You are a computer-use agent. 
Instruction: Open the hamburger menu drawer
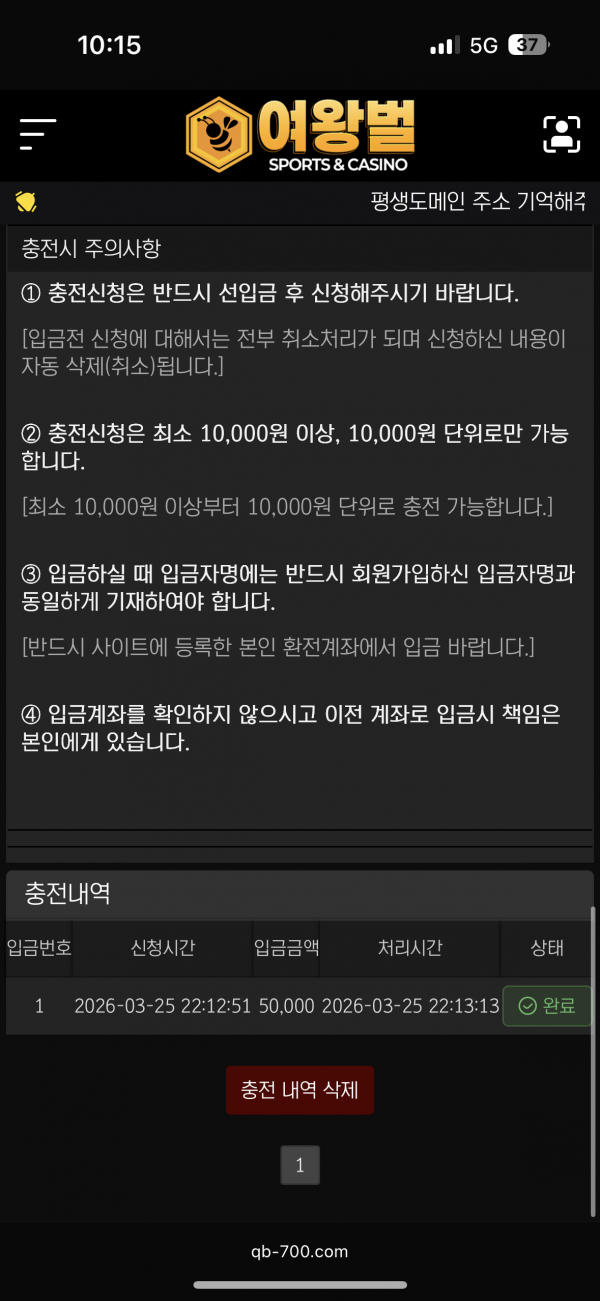(x=37, y=134)
